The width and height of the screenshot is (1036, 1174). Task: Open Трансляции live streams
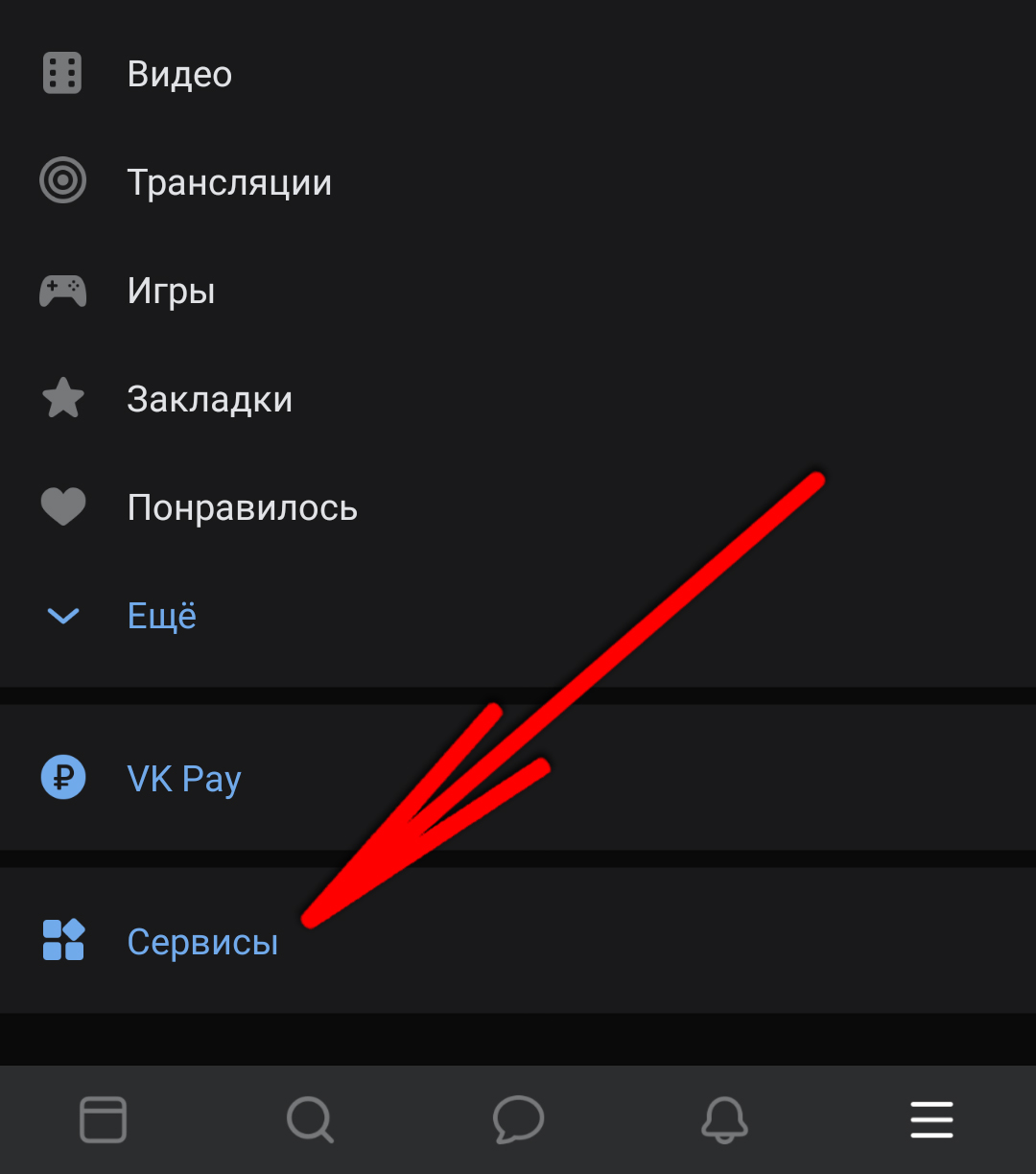[x=228, y=182]
